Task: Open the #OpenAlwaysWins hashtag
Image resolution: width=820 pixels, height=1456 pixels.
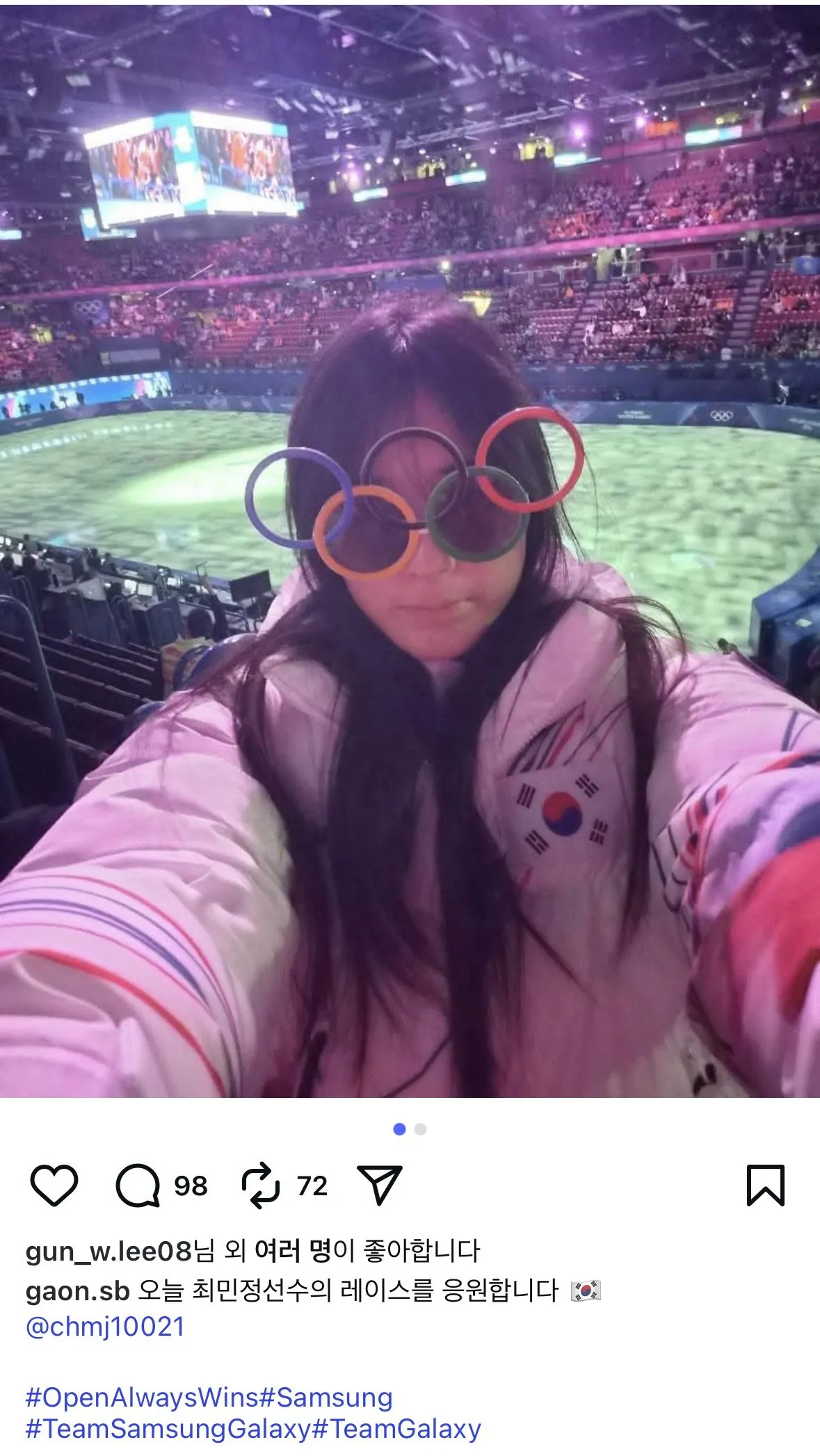Action: (x=142, y=1398)
